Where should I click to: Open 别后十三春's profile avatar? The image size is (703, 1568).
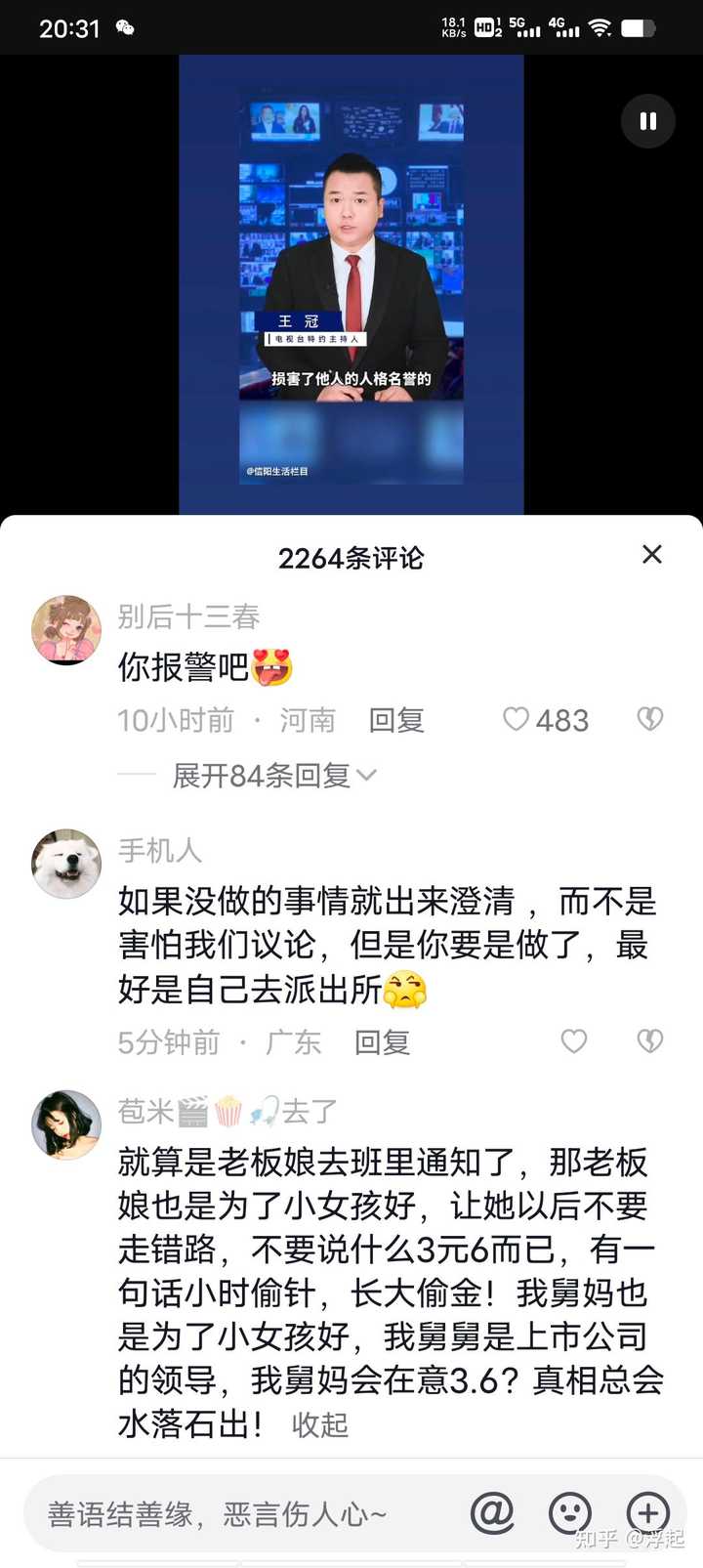66,630
